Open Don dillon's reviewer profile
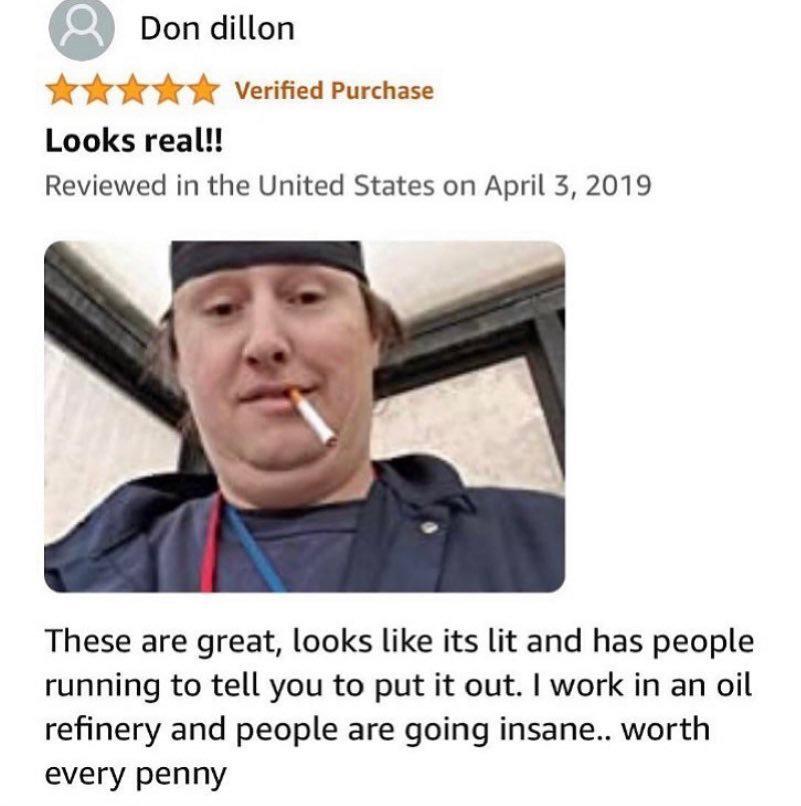Viewport: 801px width, 806px height. click(217, 29)
